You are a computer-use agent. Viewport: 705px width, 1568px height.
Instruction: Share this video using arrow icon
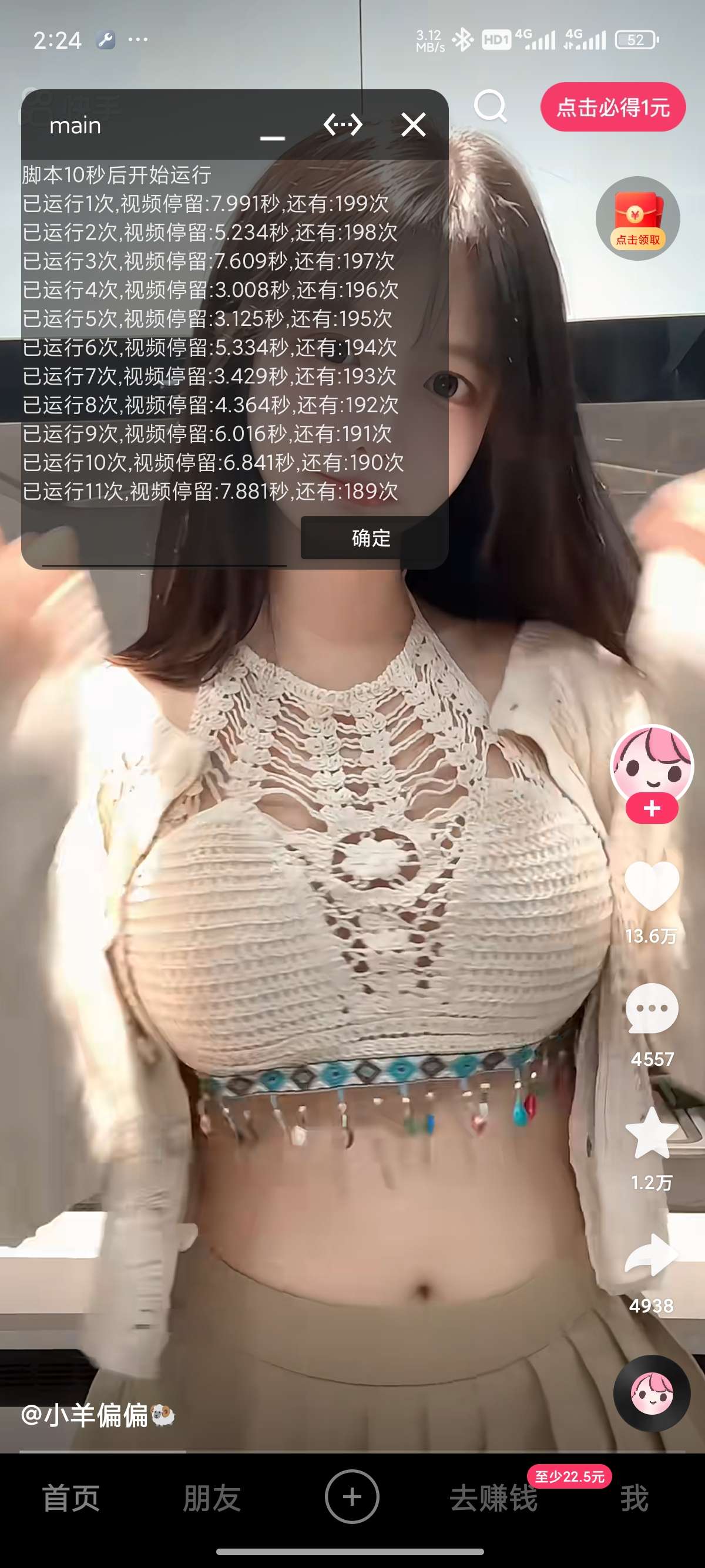click(x=652, y=1255)
